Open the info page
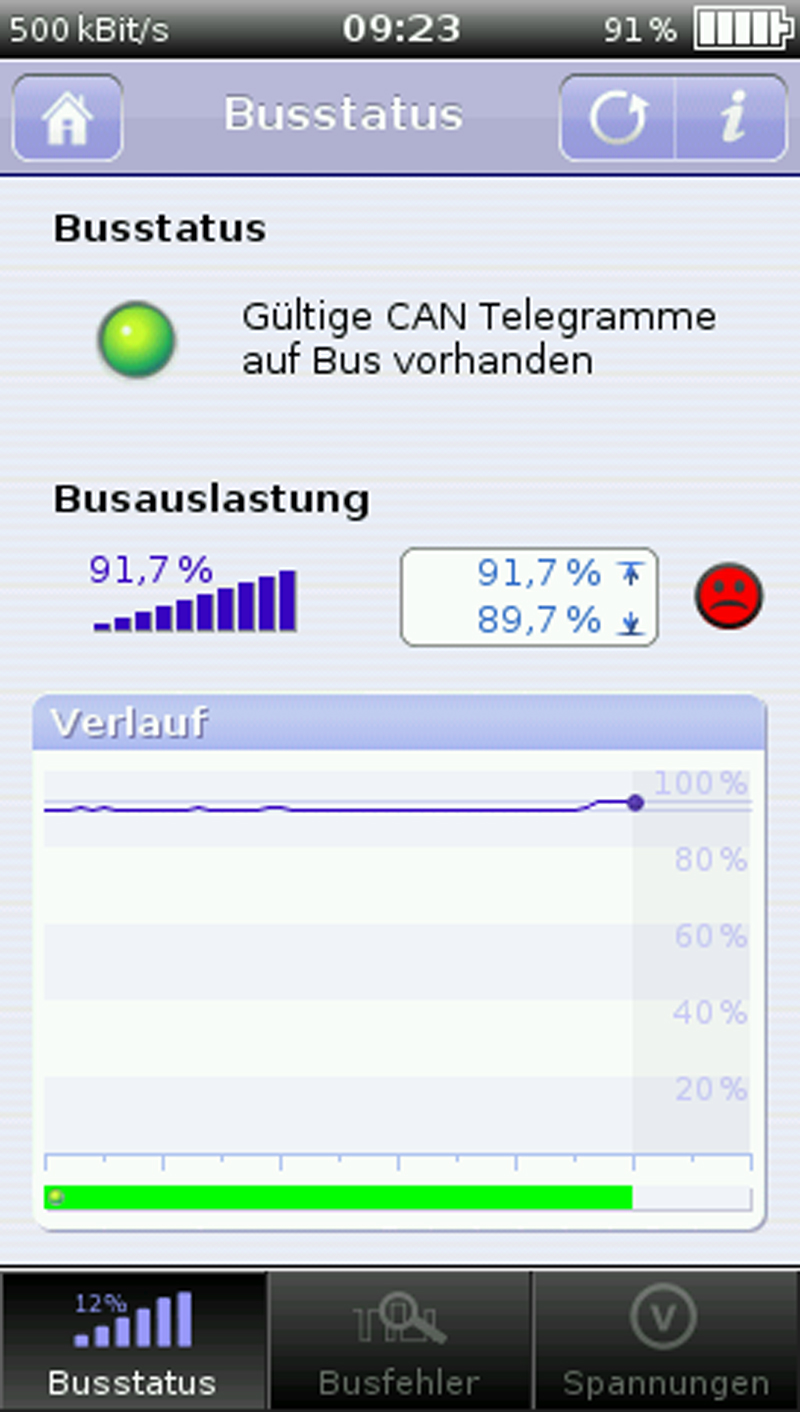This screenshot has width=800, height=1412. [732, 118]
